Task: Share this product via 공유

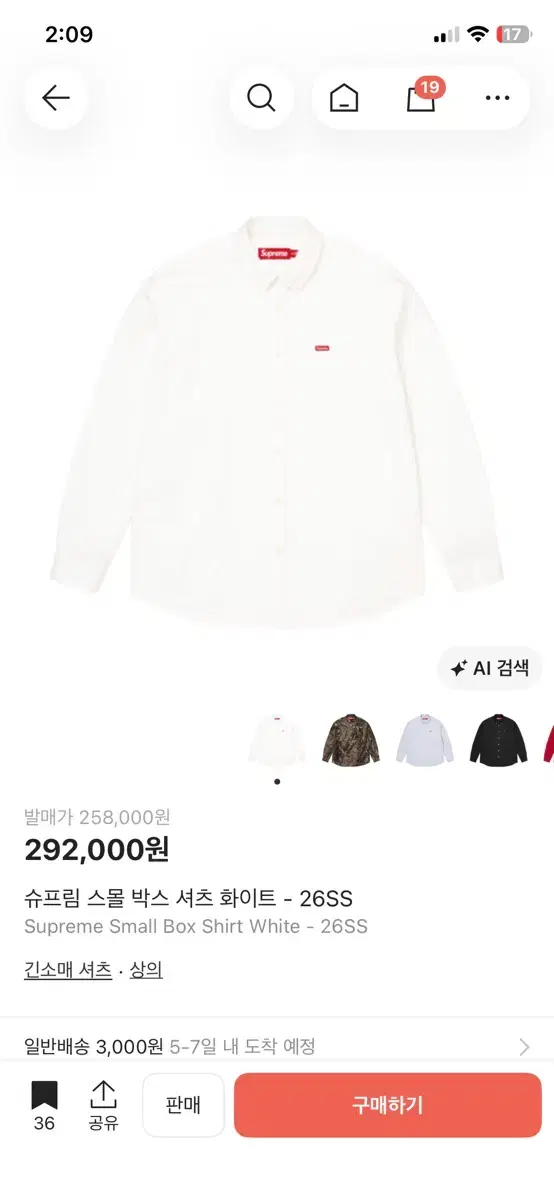Action: [x=103, y=1105]
